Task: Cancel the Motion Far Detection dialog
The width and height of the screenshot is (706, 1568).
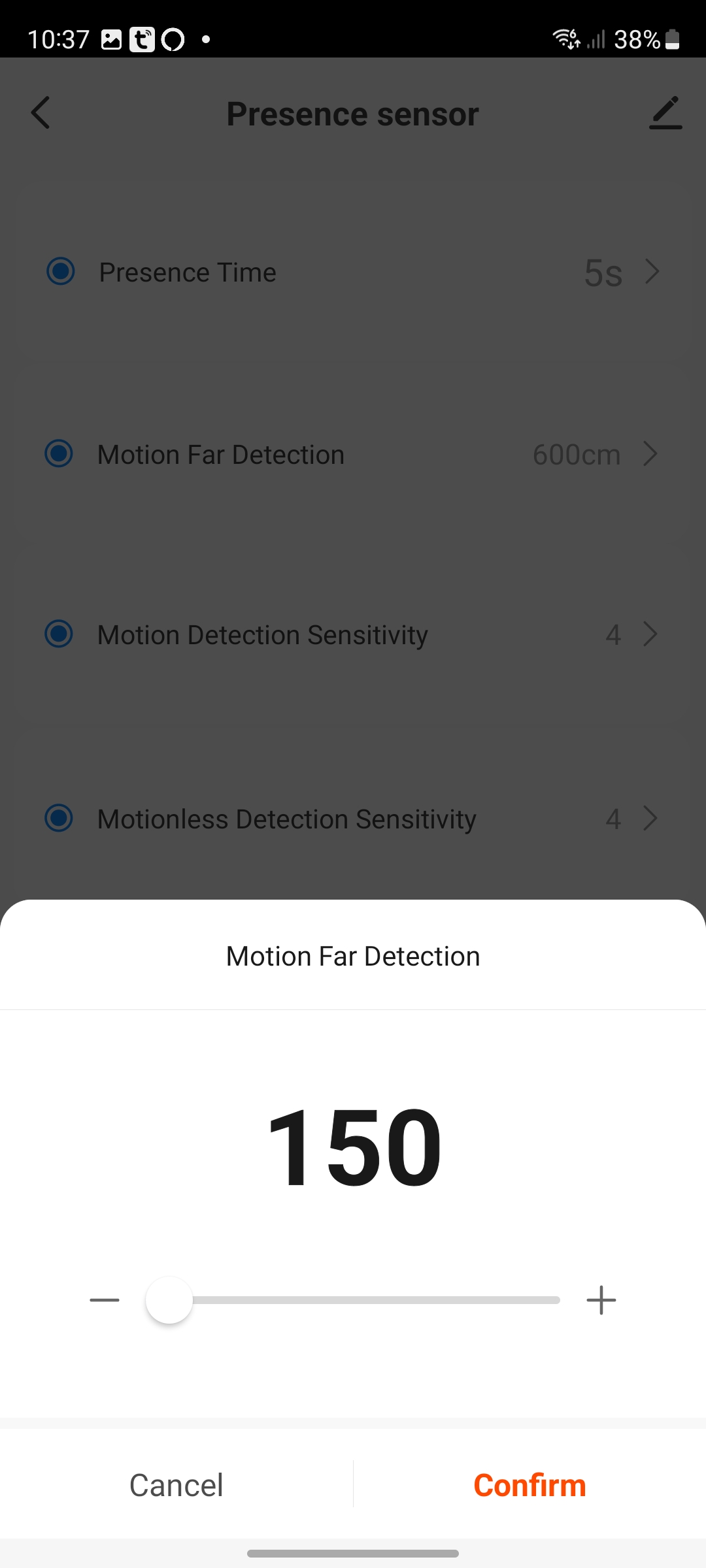Action: (176, 1485)
